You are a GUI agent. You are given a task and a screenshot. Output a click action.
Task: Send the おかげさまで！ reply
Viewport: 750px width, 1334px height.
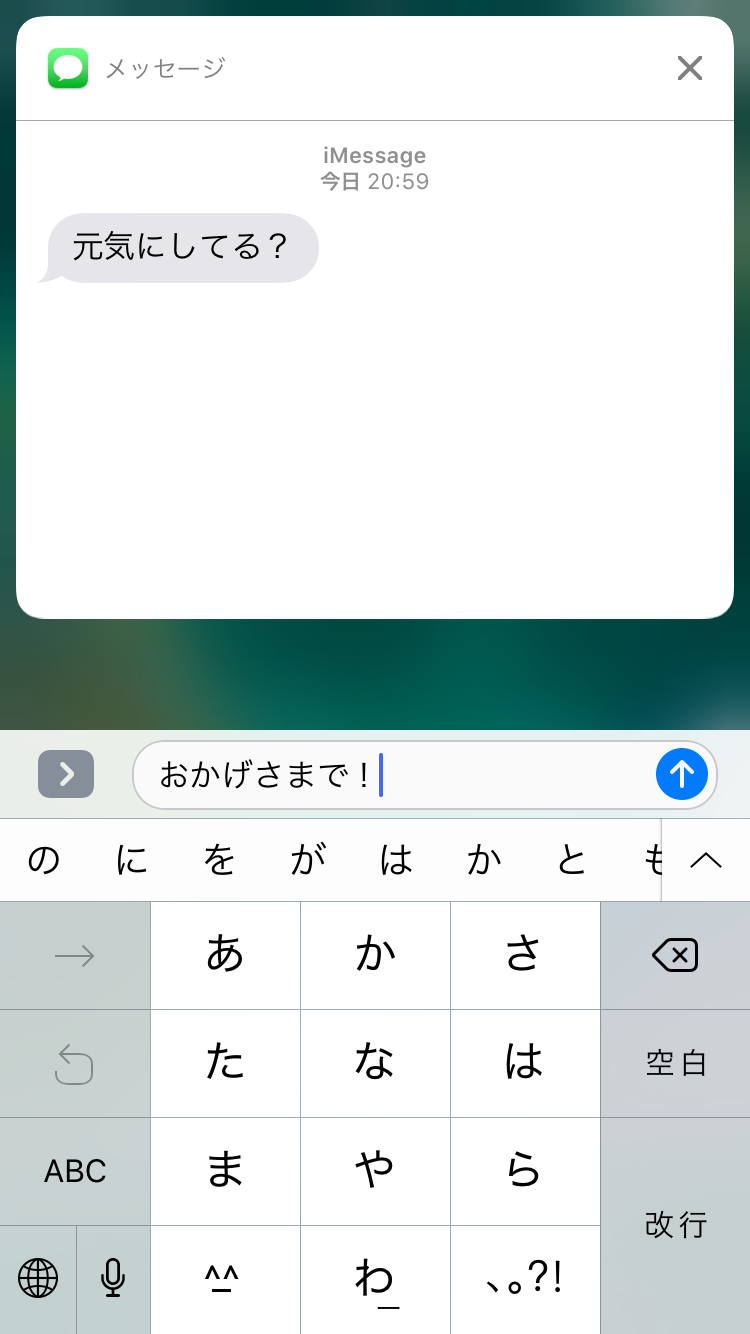[x=682, y=774]
